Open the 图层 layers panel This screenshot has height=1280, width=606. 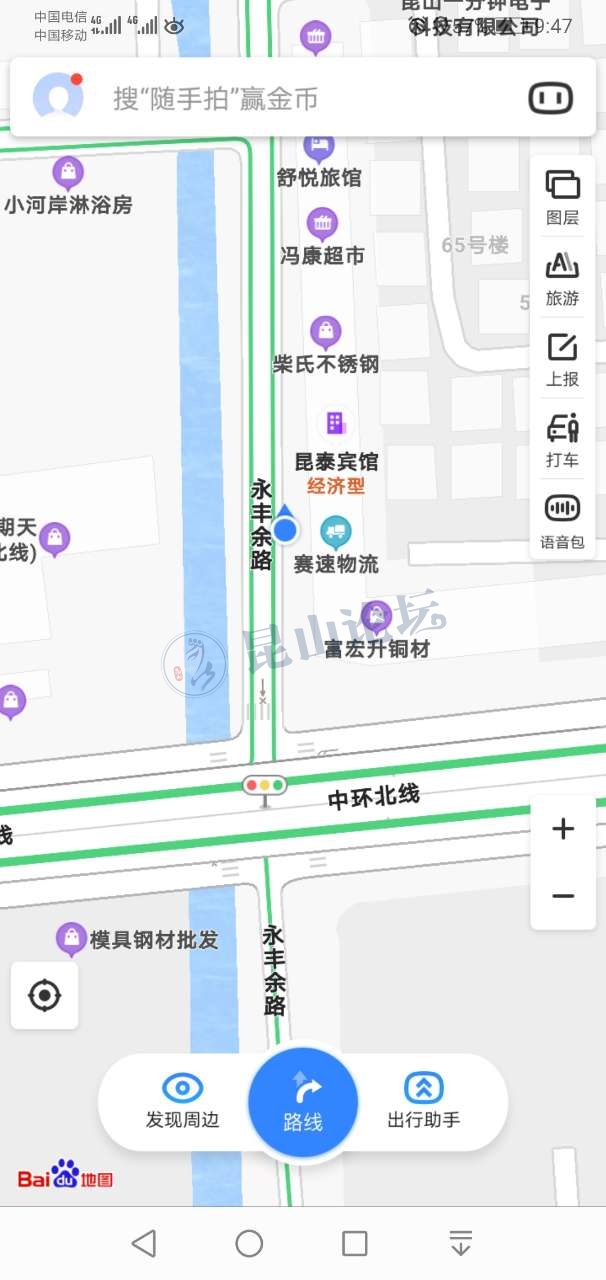[x=562, y=197]
